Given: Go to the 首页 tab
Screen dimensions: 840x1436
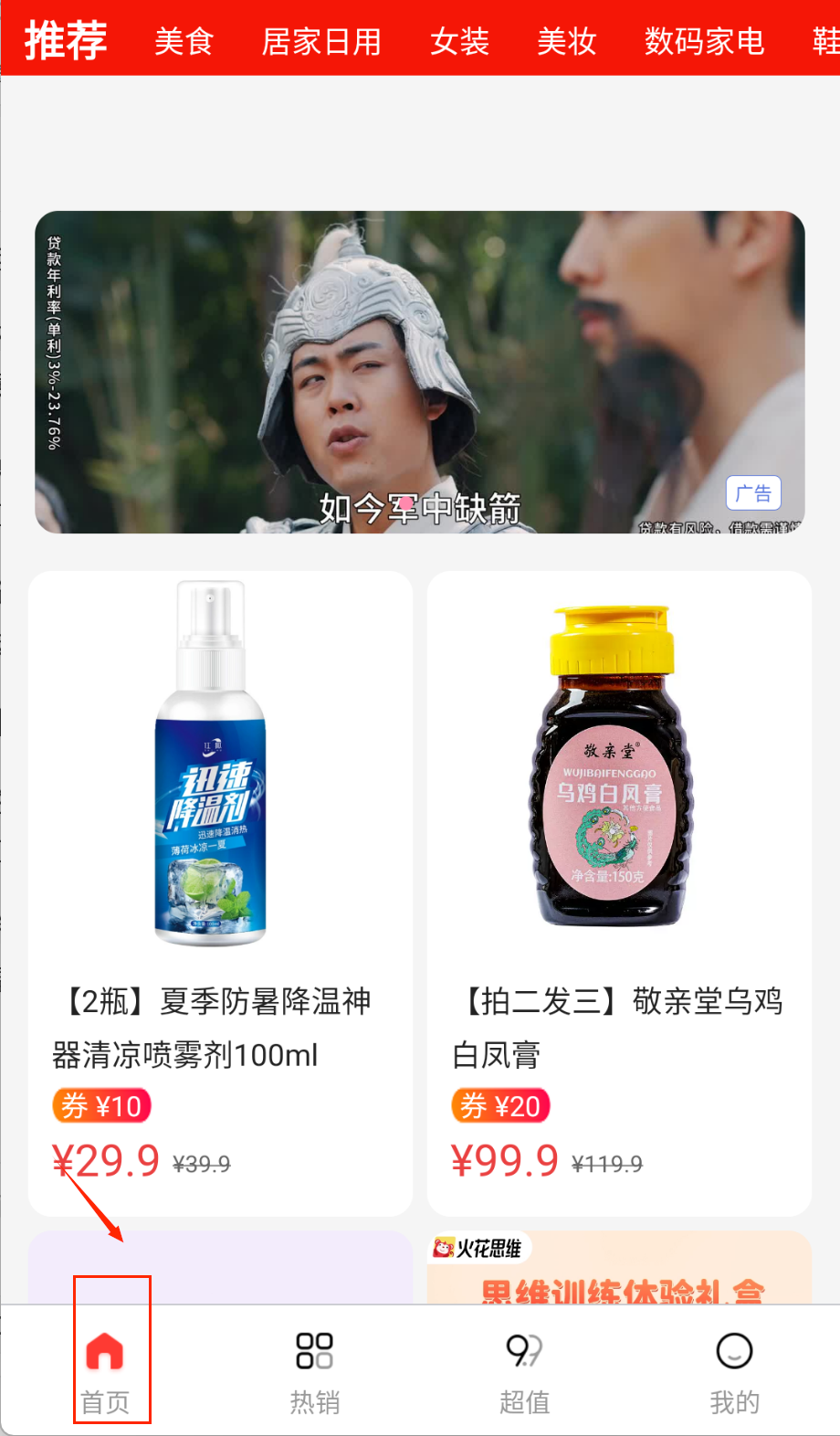Looking at the screenshot, I should click(105, 1372).
